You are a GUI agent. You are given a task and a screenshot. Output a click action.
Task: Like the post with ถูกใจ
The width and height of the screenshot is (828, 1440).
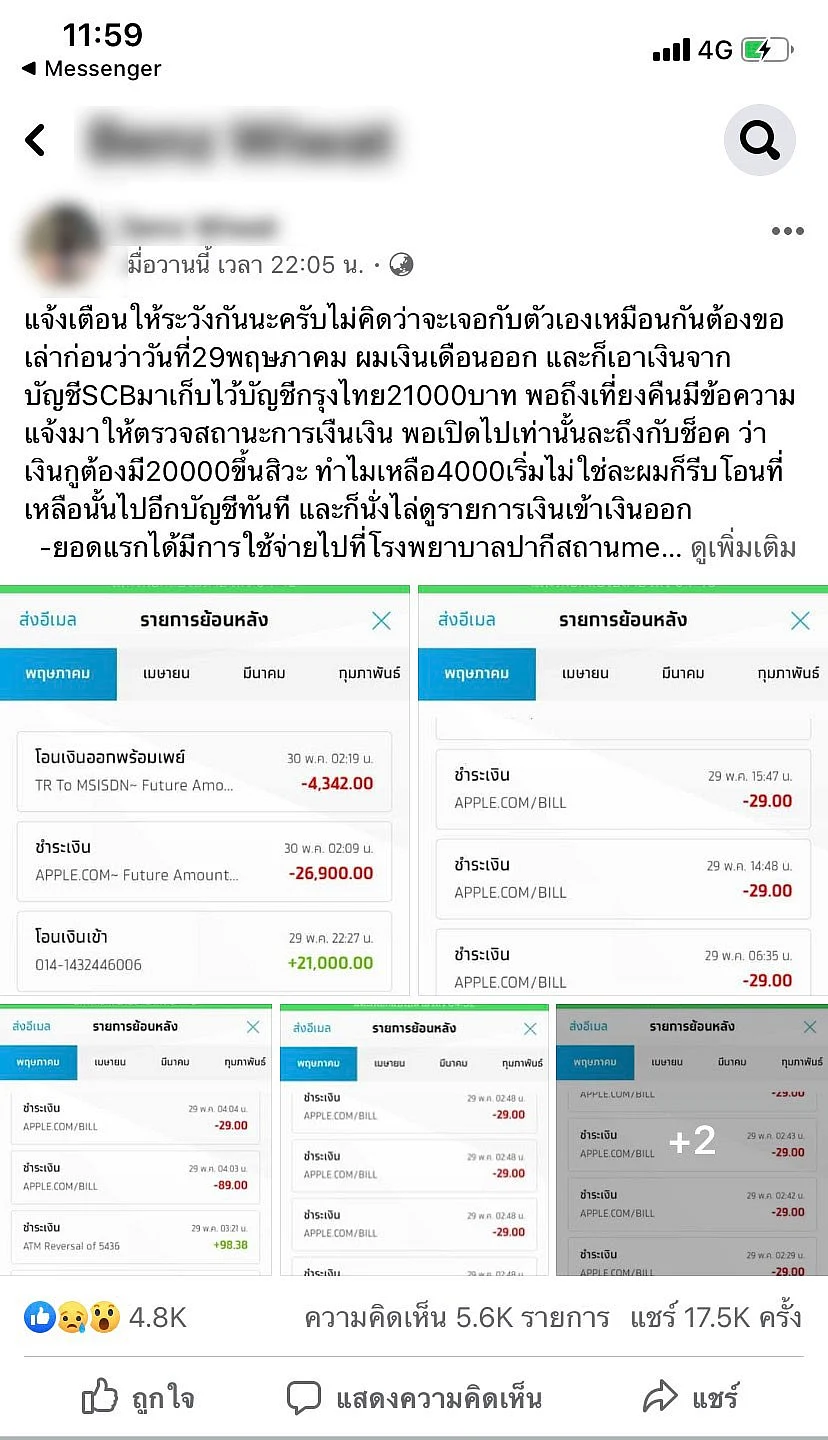click(138, 1397)
